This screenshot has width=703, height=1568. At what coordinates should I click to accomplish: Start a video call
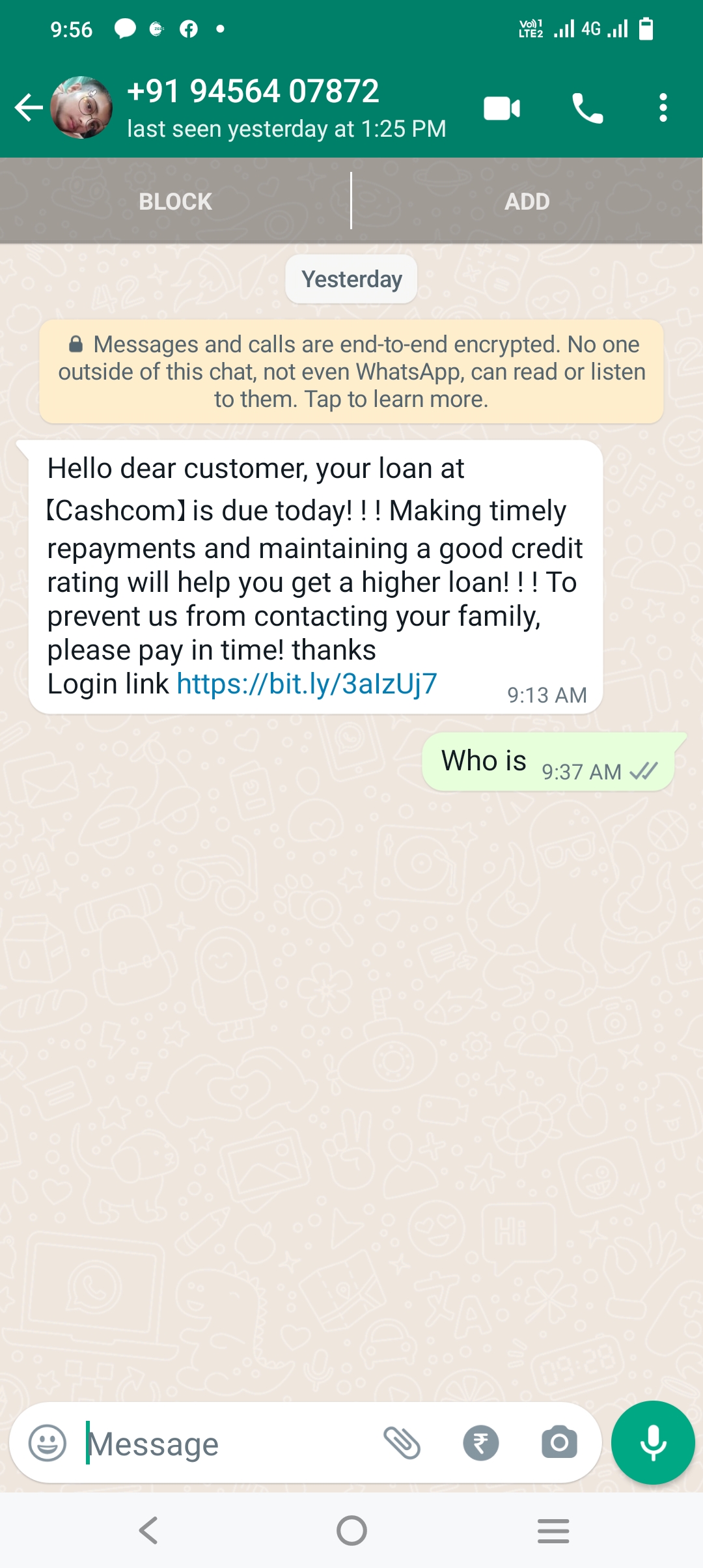tap(502, 108)
